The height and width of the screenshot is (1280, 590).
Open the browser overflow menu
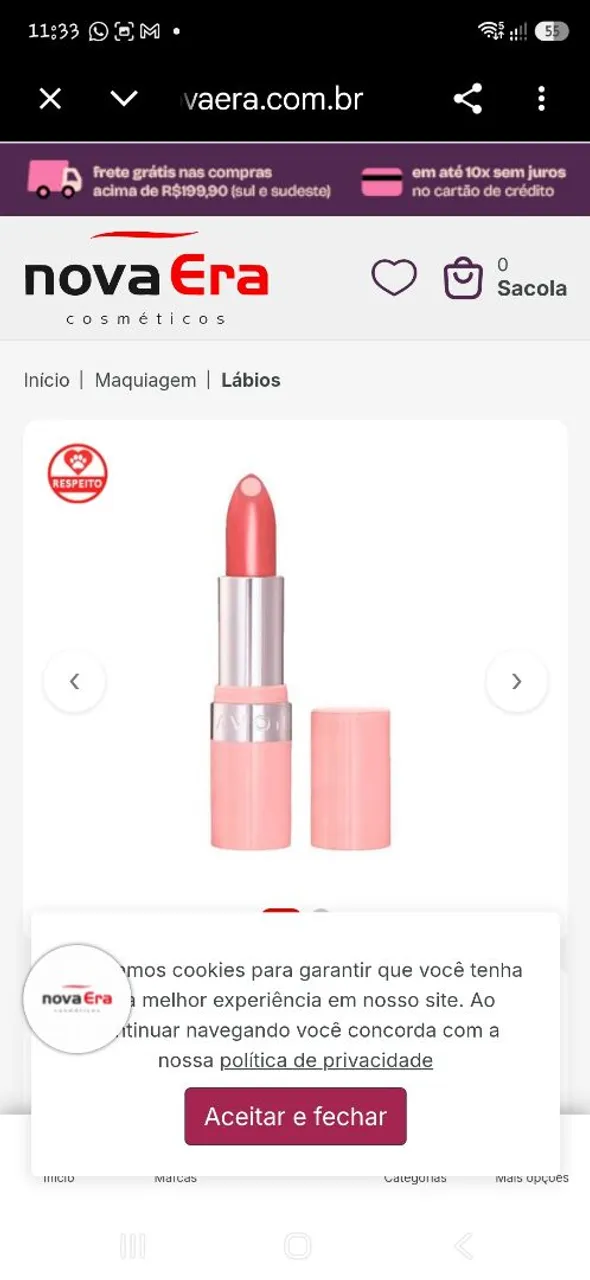pos(541,99)
